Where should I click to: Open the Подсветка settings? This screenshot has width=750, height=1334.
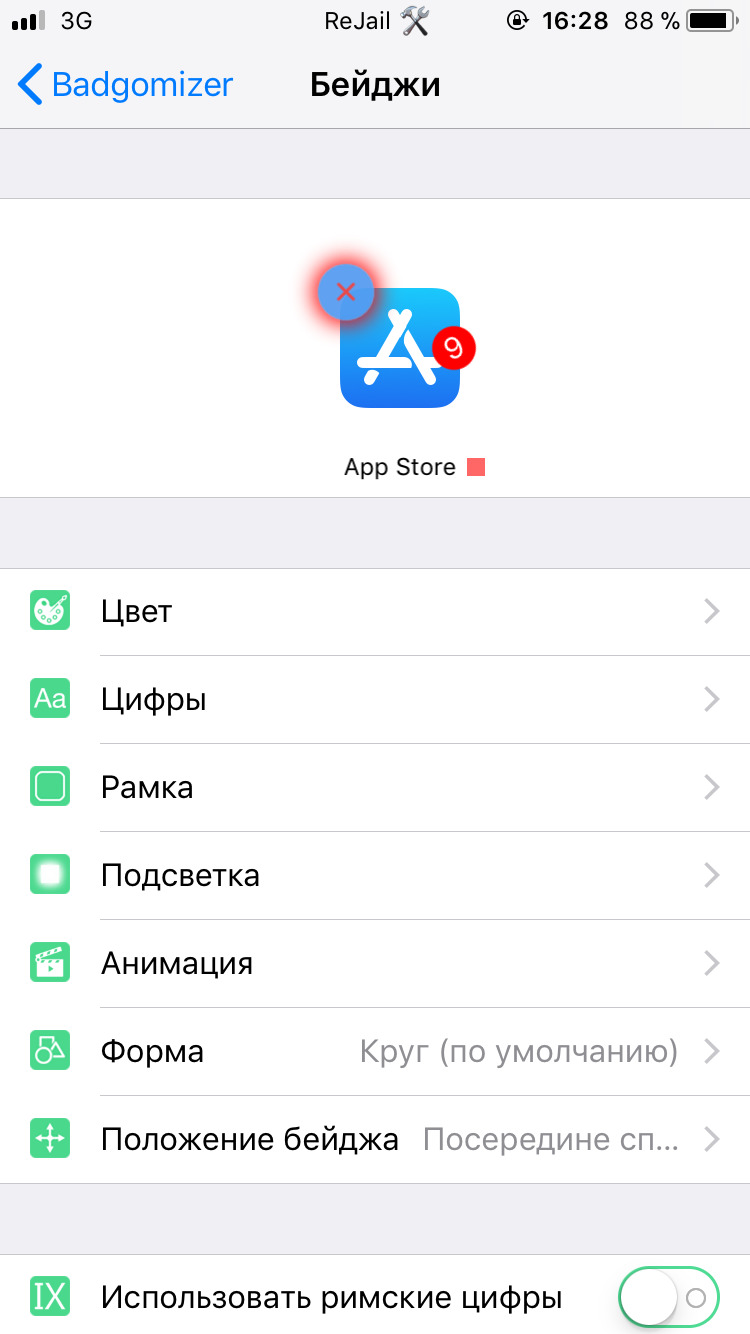click(375, 876)
